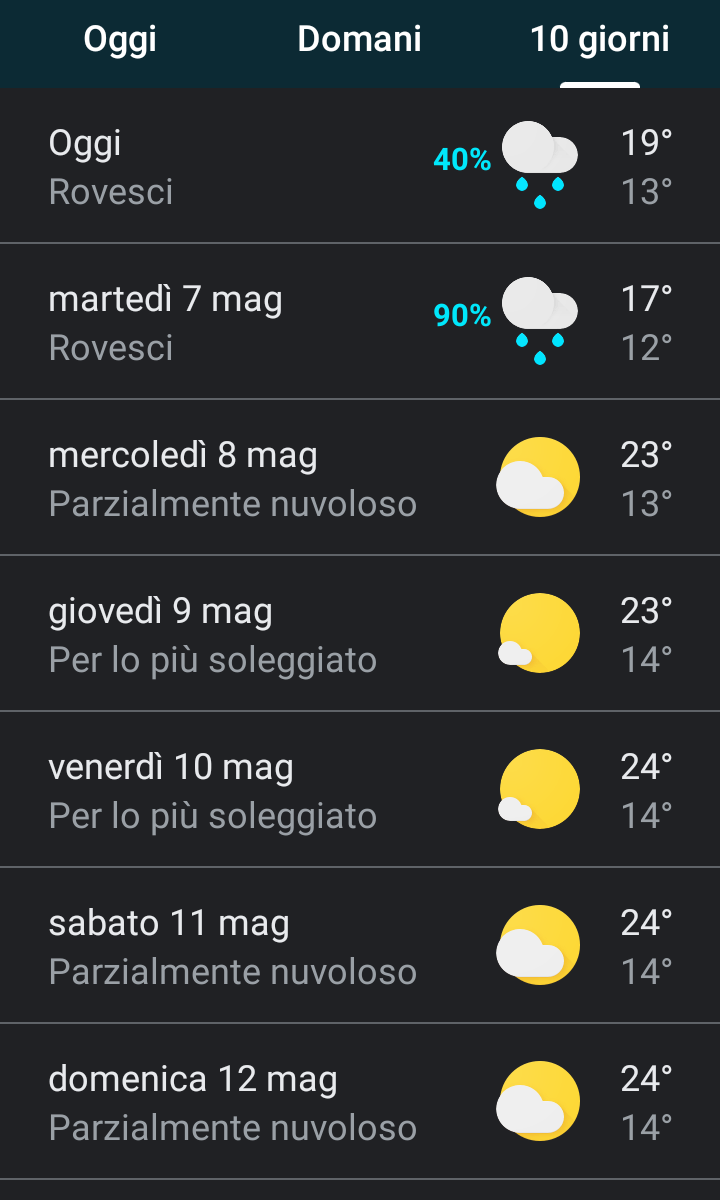View giovedì 9 mag details
Screen dimensions: 720x1200
360,633
